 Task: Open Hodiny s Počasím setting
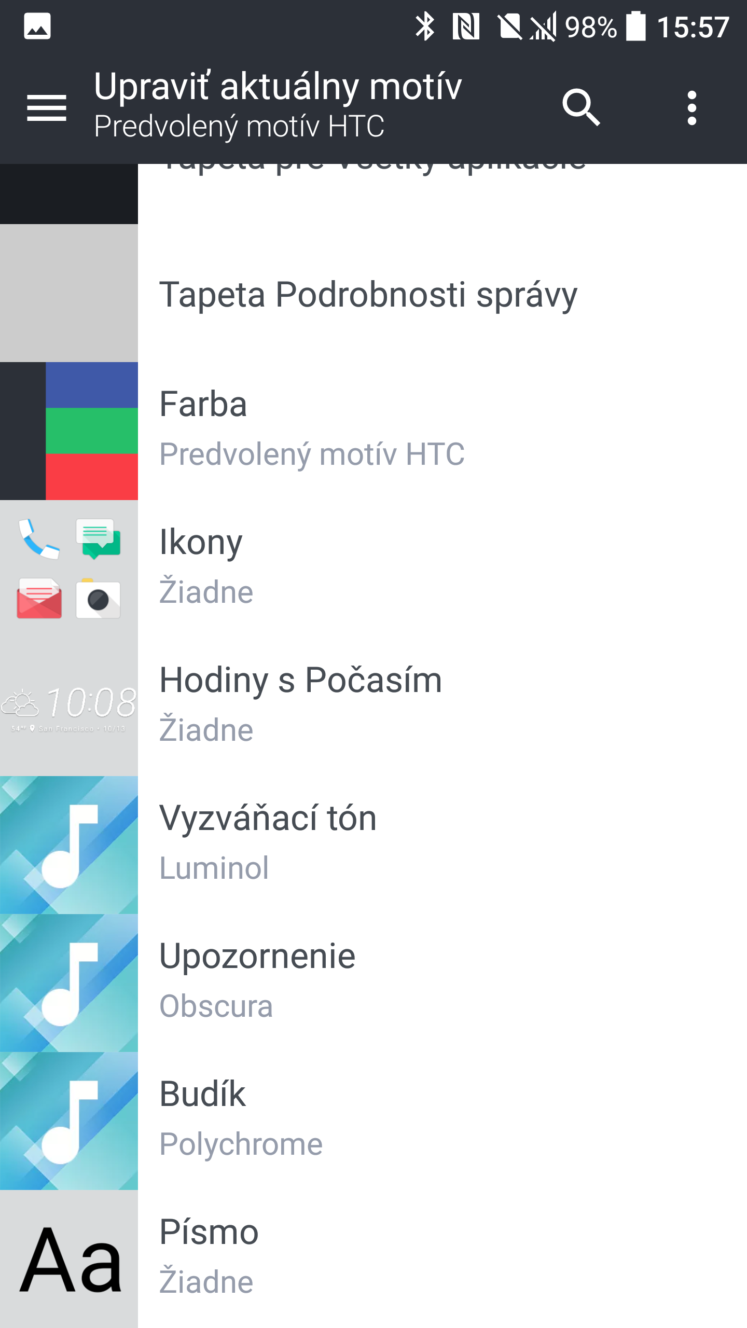point(373,707)
